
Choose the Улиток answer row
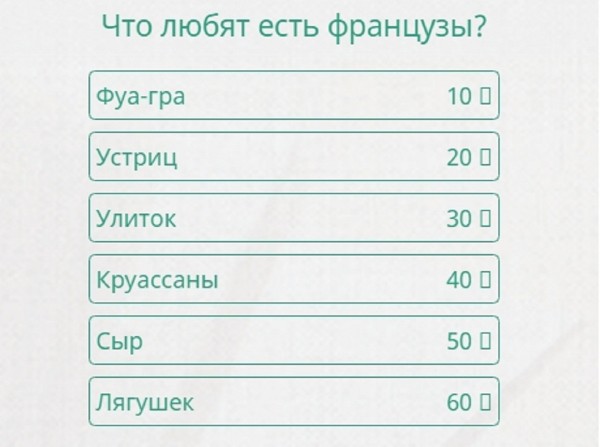(x=293, y=218)
